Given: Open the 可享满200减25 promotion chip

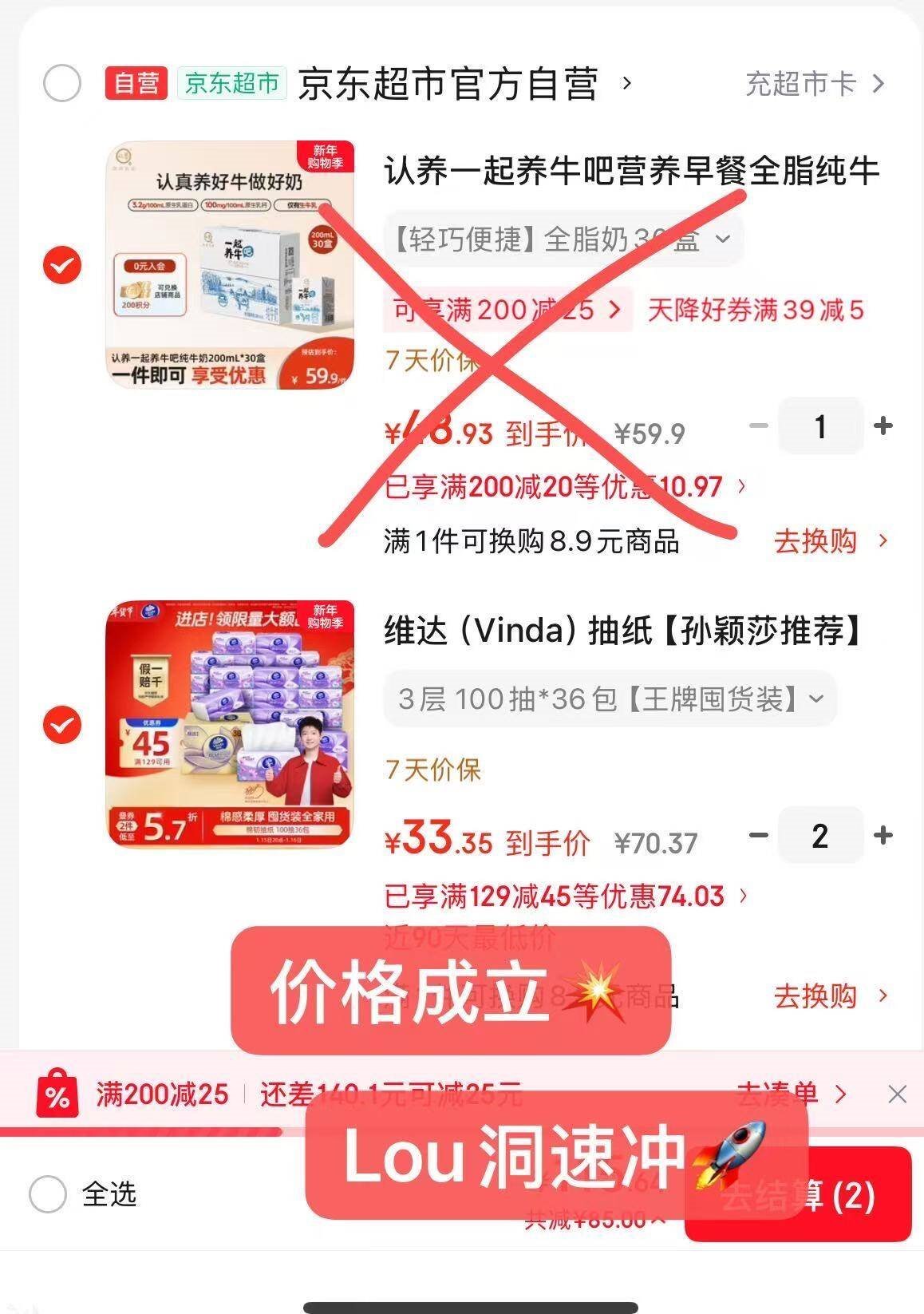Looking at the screenshot, I should coord(507,310).
